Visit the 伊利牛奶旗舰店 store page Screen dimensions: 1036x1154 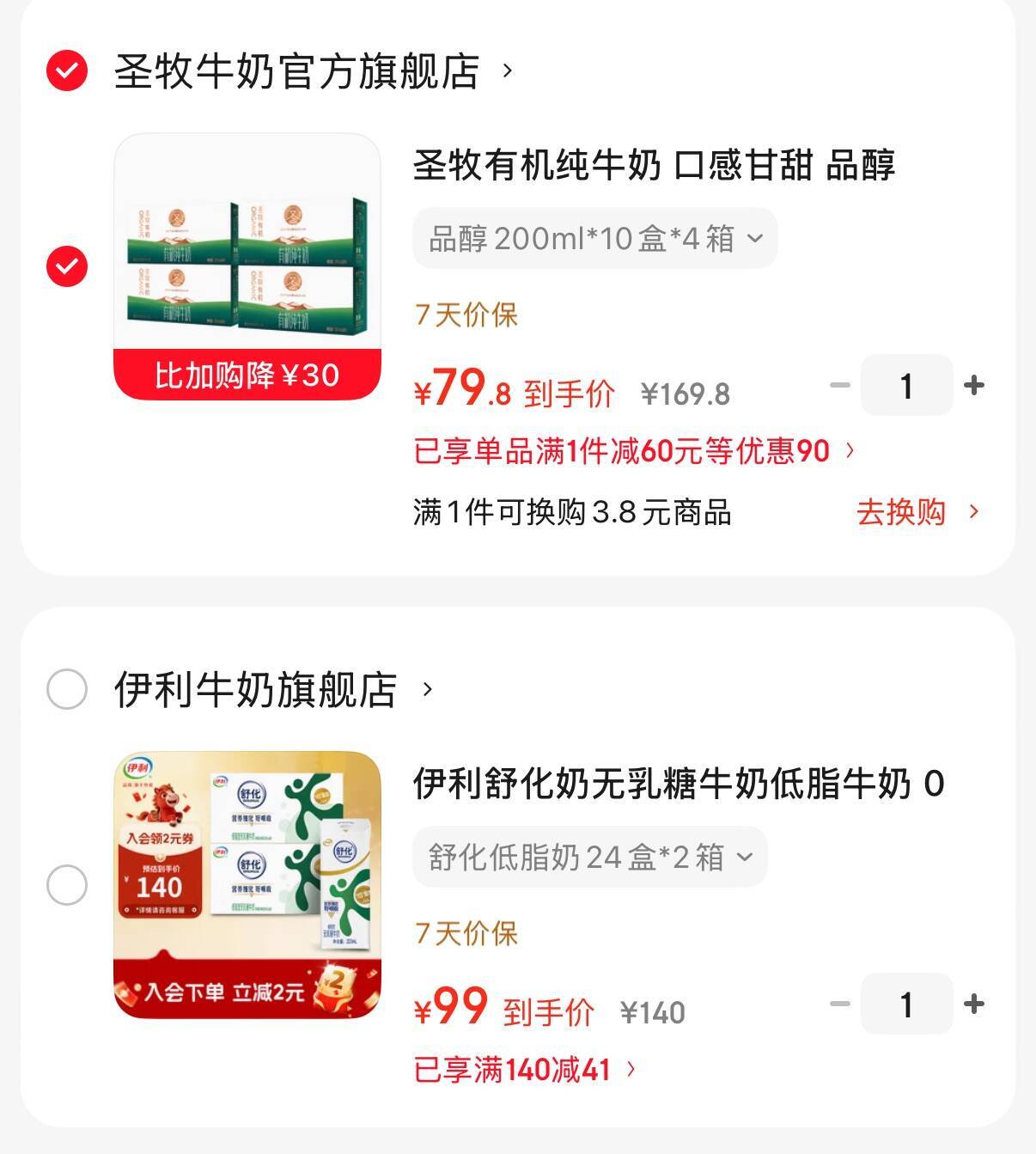click(256, 689)
